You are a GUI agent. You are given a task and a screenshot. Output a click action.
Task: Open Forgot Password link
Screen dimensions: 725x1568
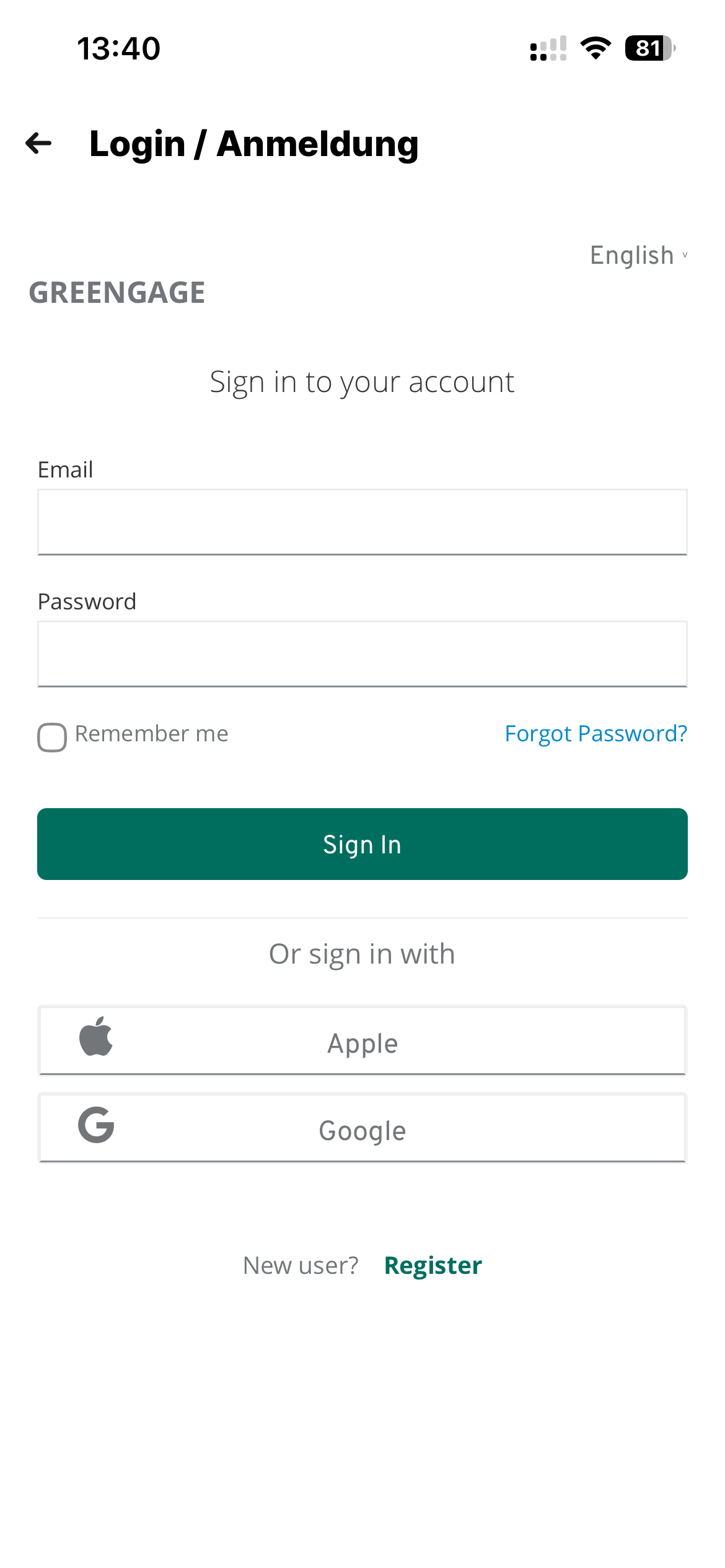(x=595, y=733)
